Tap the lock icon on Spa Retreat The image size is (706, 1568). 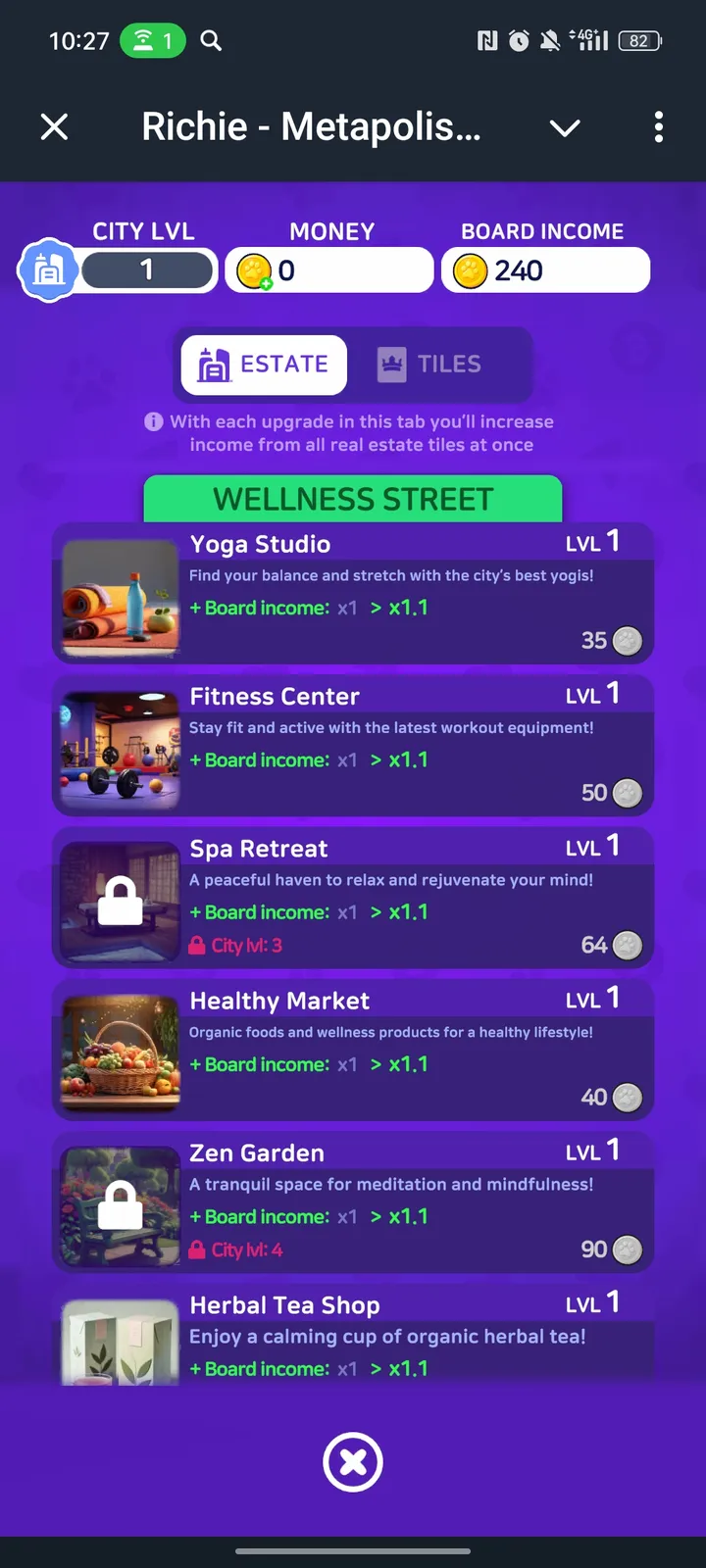click(119, 900)
